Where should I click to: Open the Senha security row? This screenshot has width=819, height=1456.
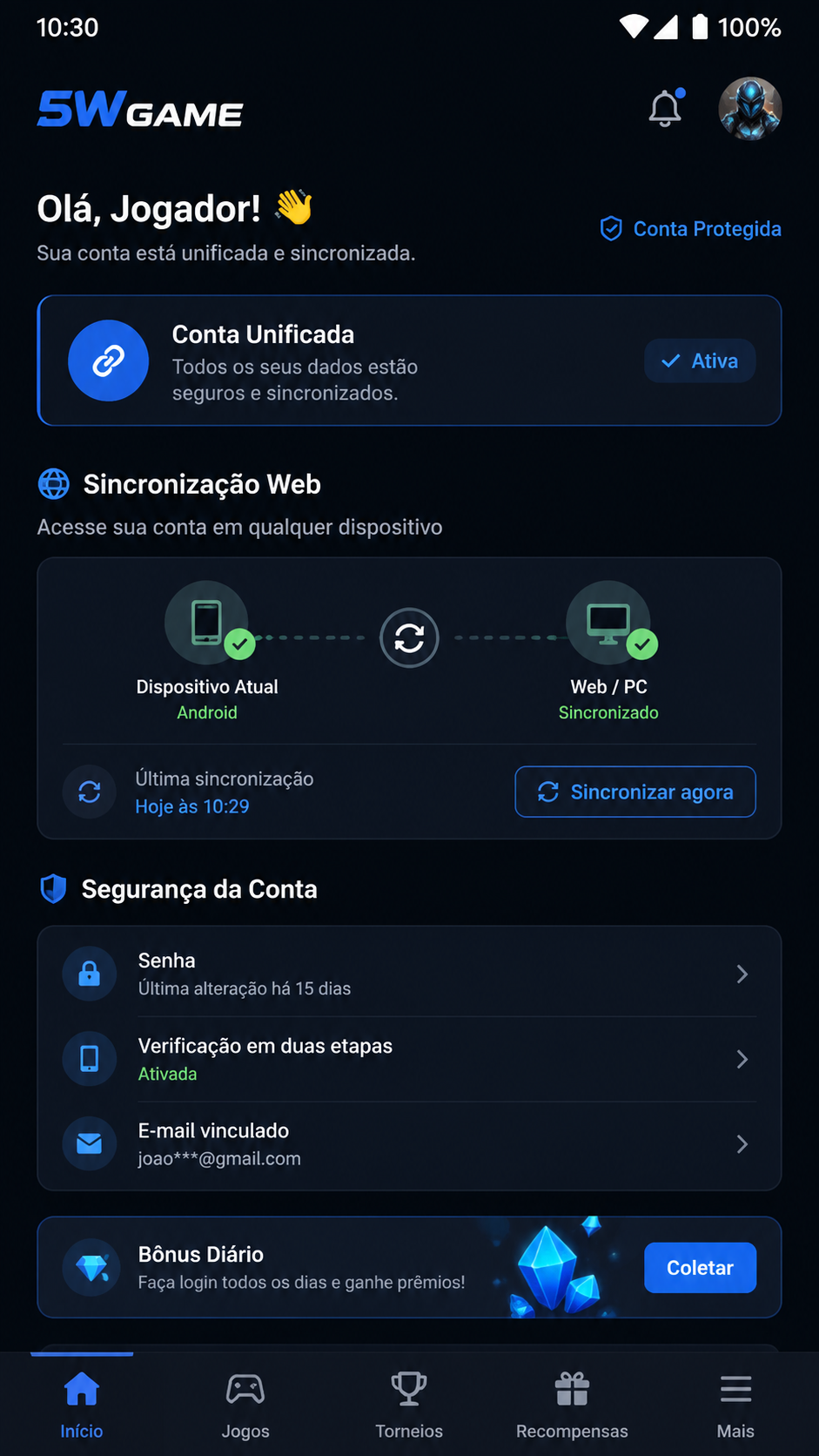tap(409, 974)
